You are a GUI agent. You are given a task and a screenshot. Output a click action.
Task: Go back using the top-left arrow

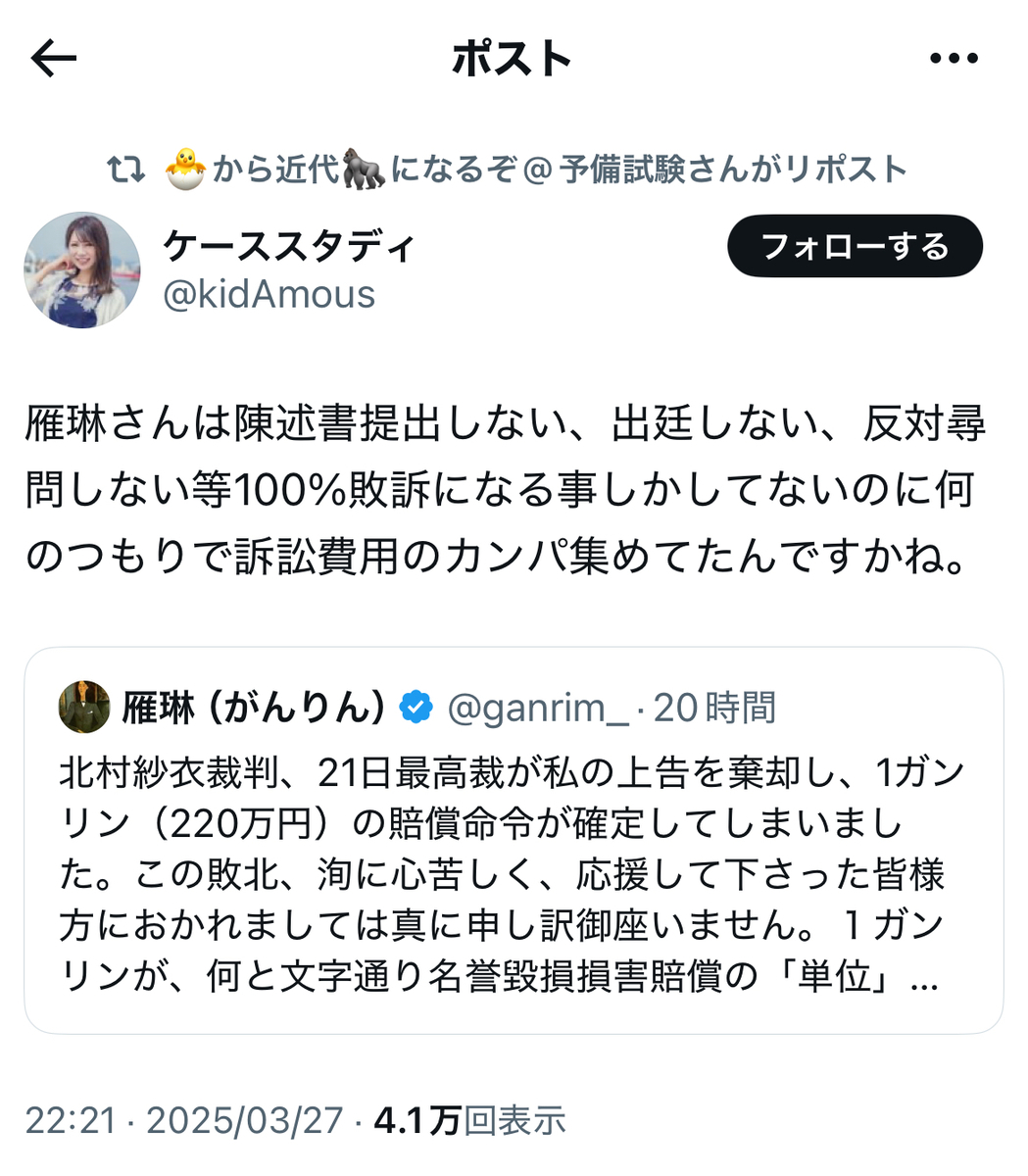coord(54,60)
